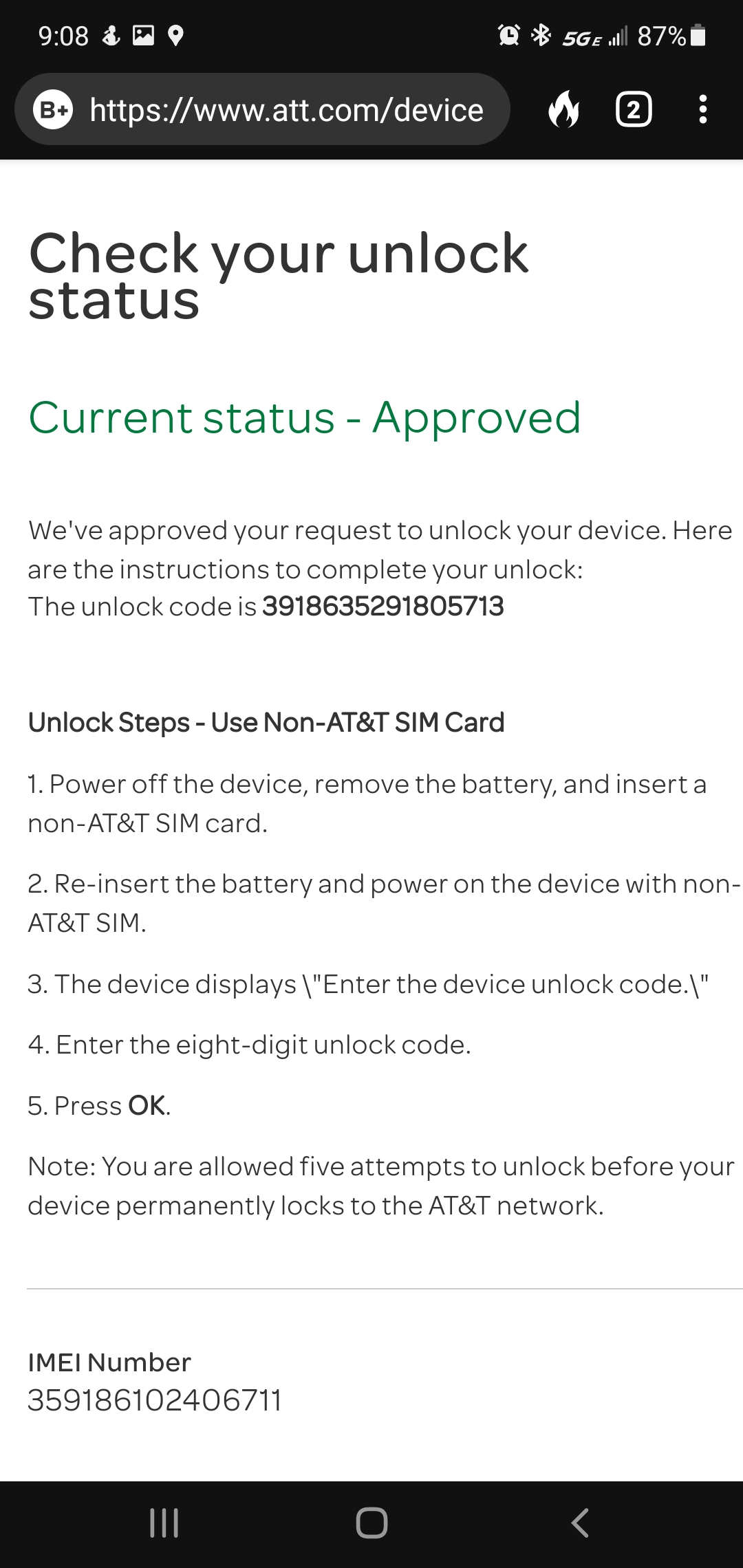The height and width of the screenshot is (1568, 743).
Task: Open the browser overflow menu
Action: (702, 110)
